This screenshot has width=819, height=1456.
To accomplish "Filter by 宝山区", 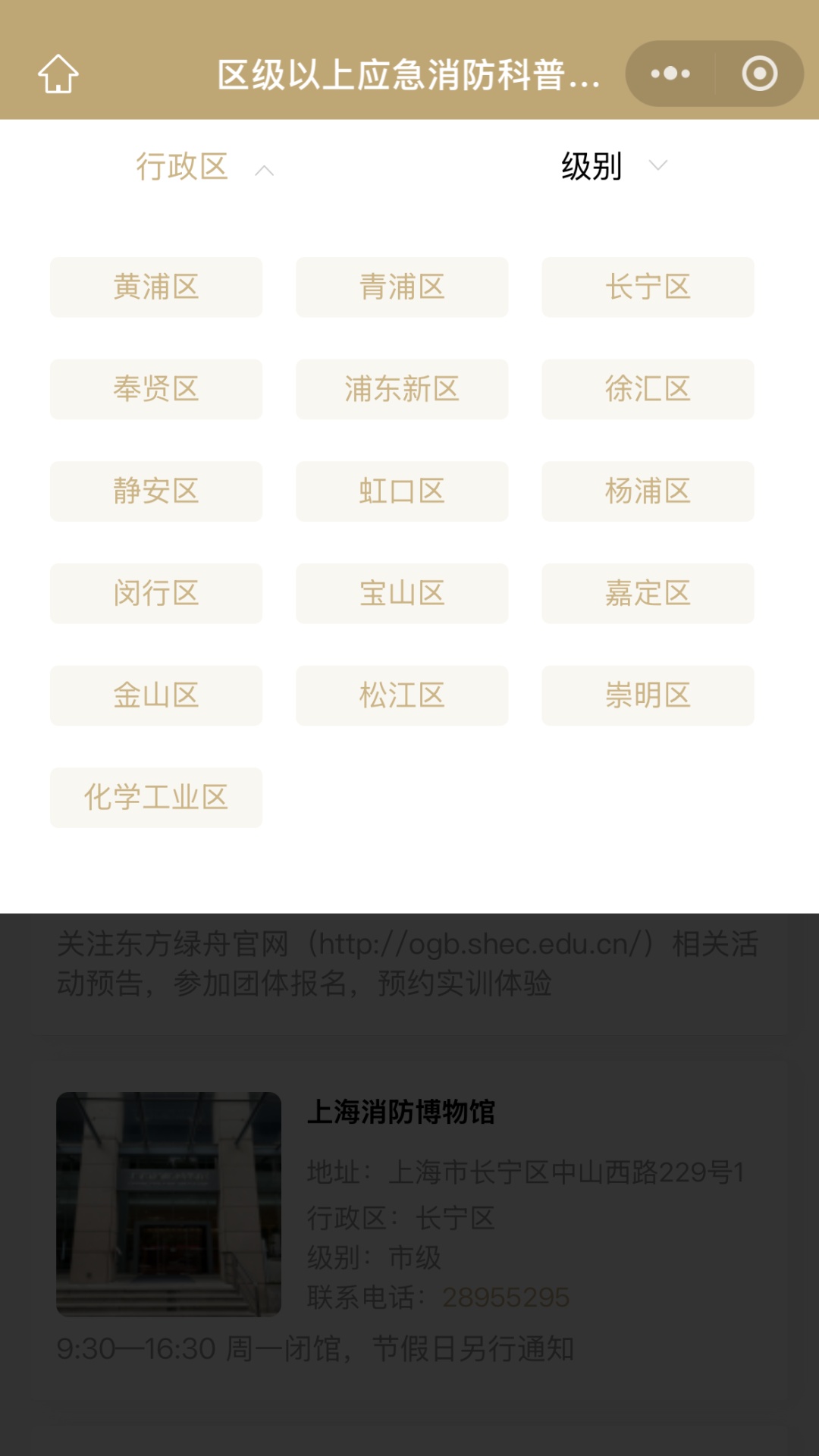I will (x=402, y=593).
